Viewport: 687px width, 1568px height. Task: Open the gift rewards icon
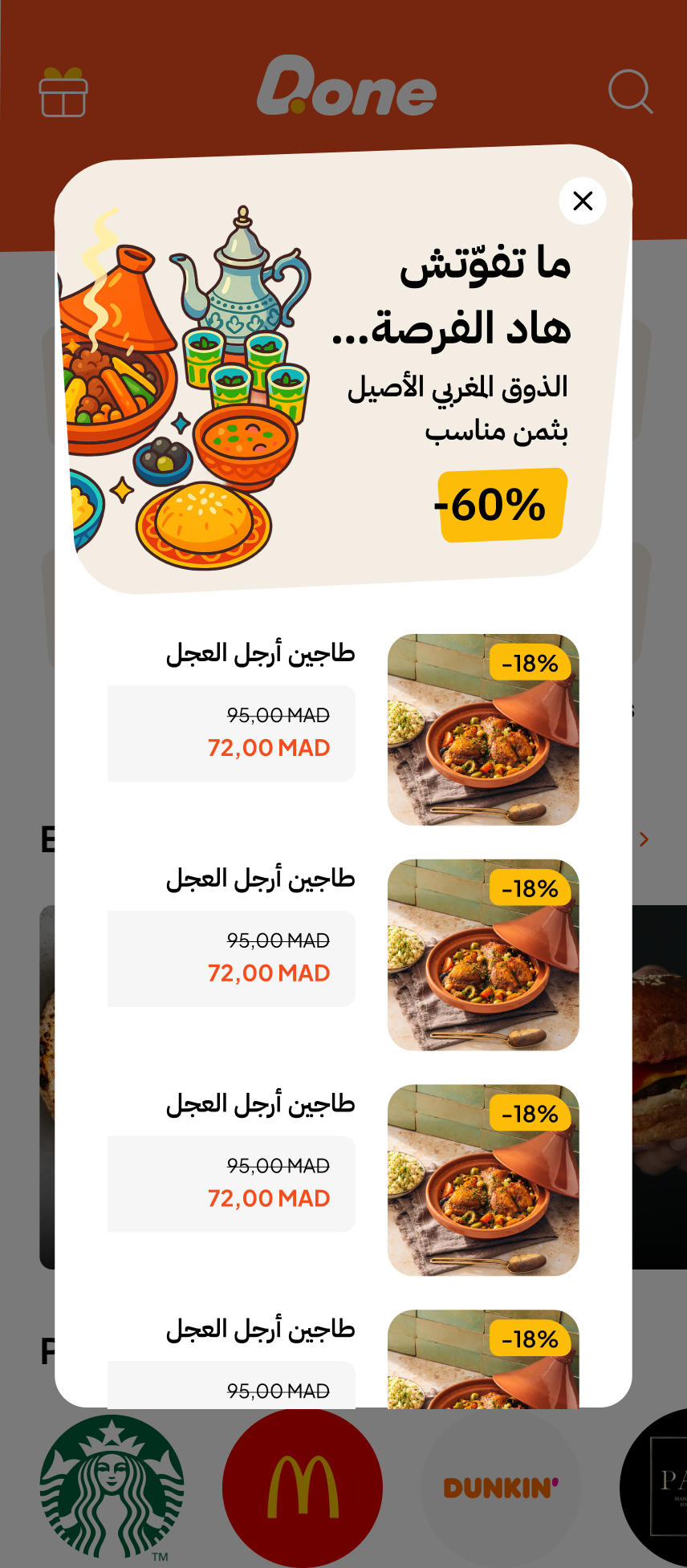pyautogui.click(x=63, y=92)
